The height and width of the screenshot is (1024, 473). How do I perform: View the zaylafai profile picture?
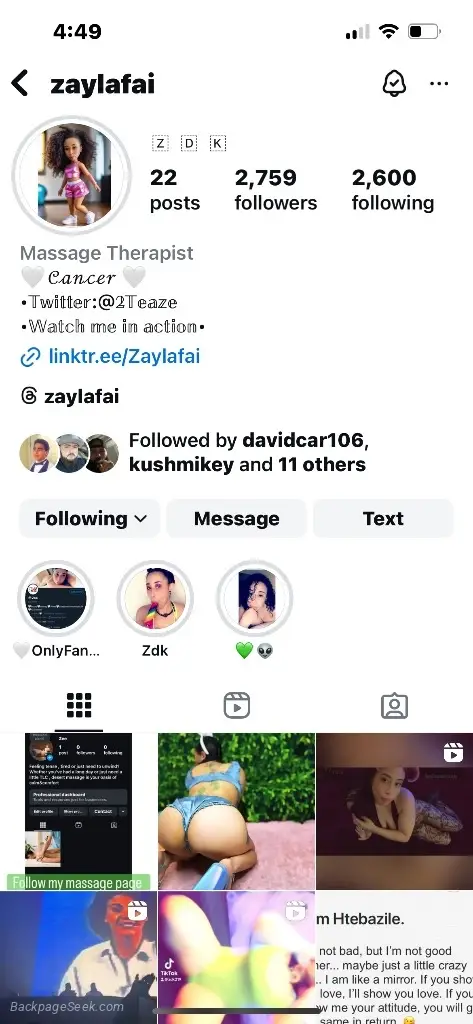coord(71,176)
